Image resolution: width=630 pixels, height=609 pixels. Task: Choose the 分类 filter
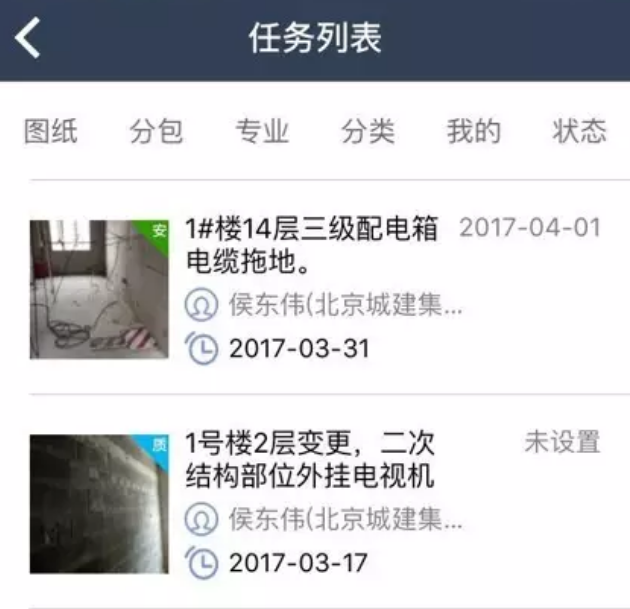coord(368,131)
